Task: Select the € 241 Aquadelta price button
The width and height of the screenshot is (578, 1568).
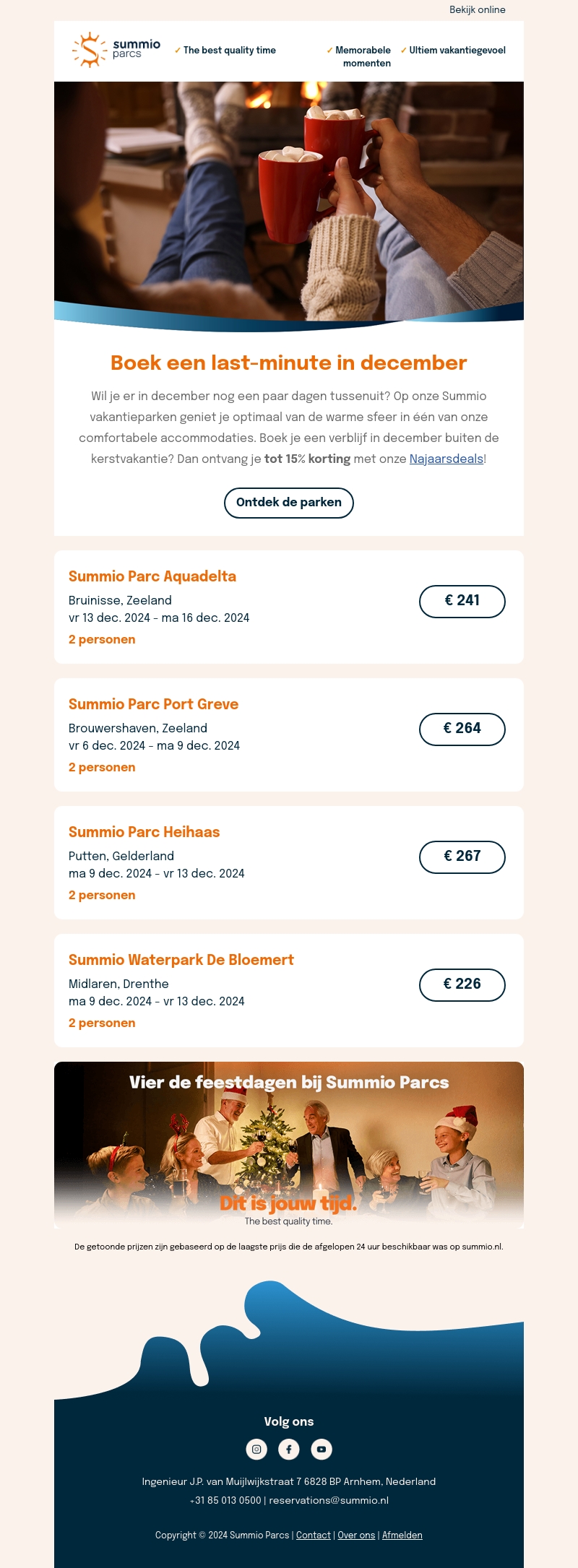Action: click(462, 601)
